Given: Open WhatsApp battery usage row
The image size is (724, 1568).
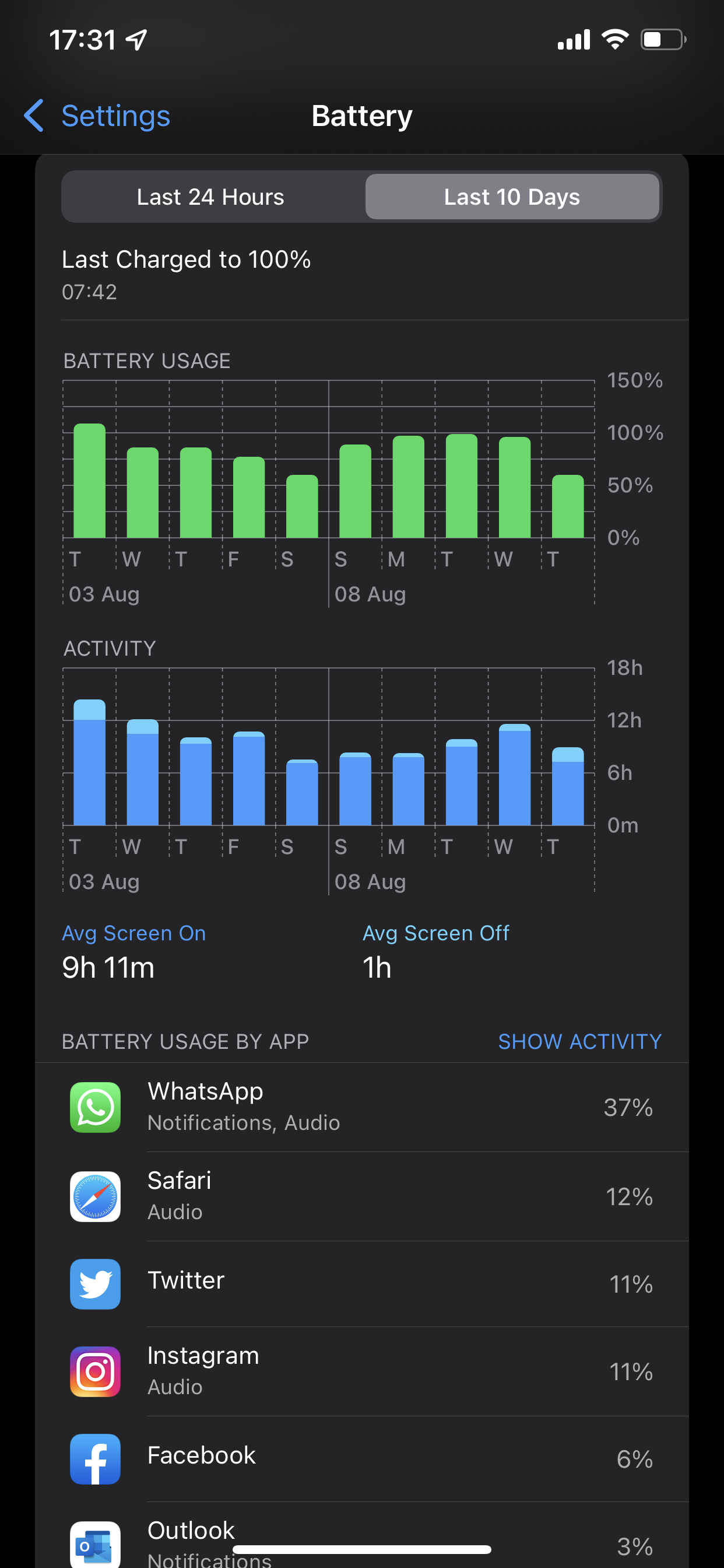Looking at the screenshot, I should pyautogui.click(x=361, y=1107).
